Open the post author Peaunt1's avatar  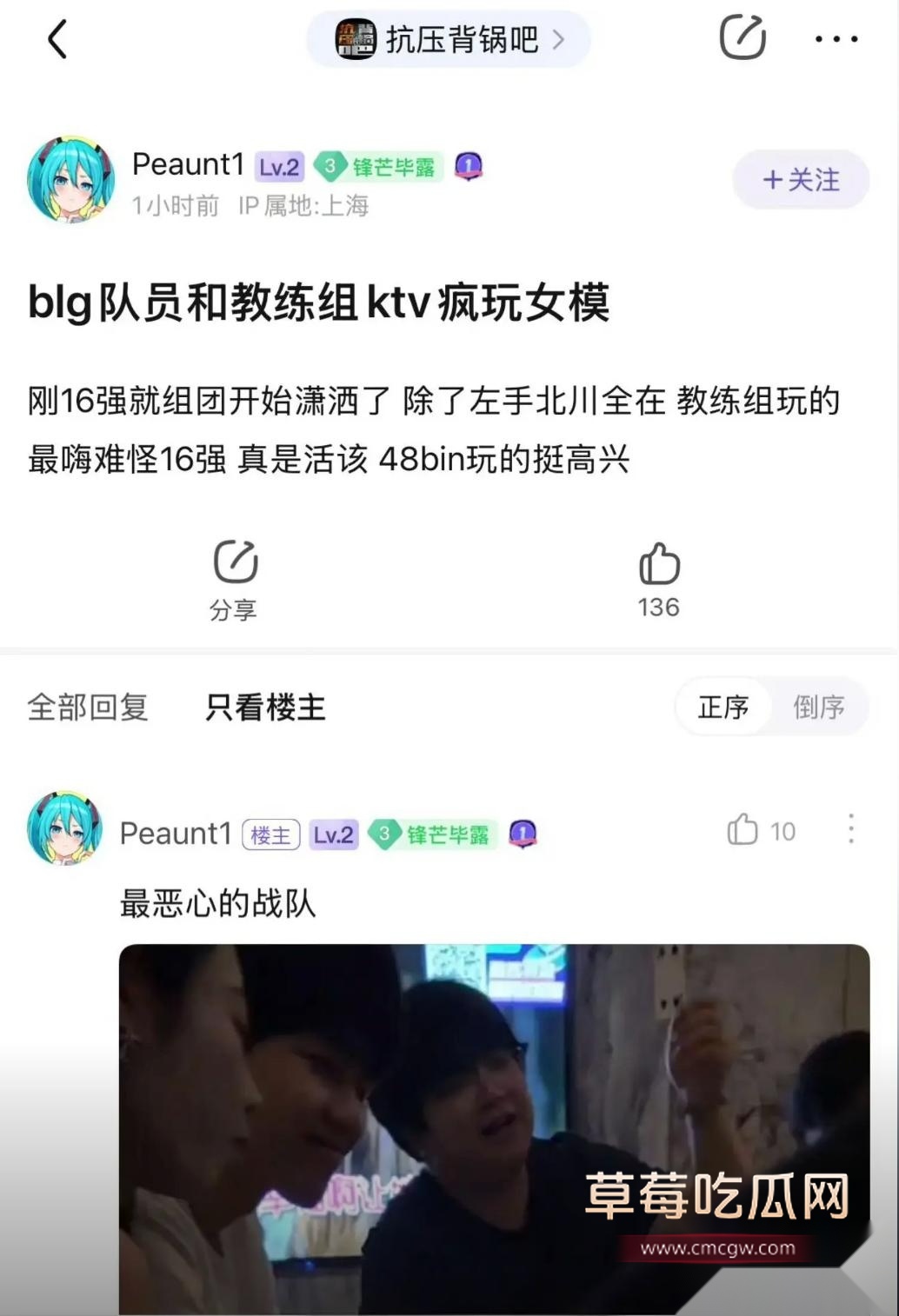[x=70, y=180]
